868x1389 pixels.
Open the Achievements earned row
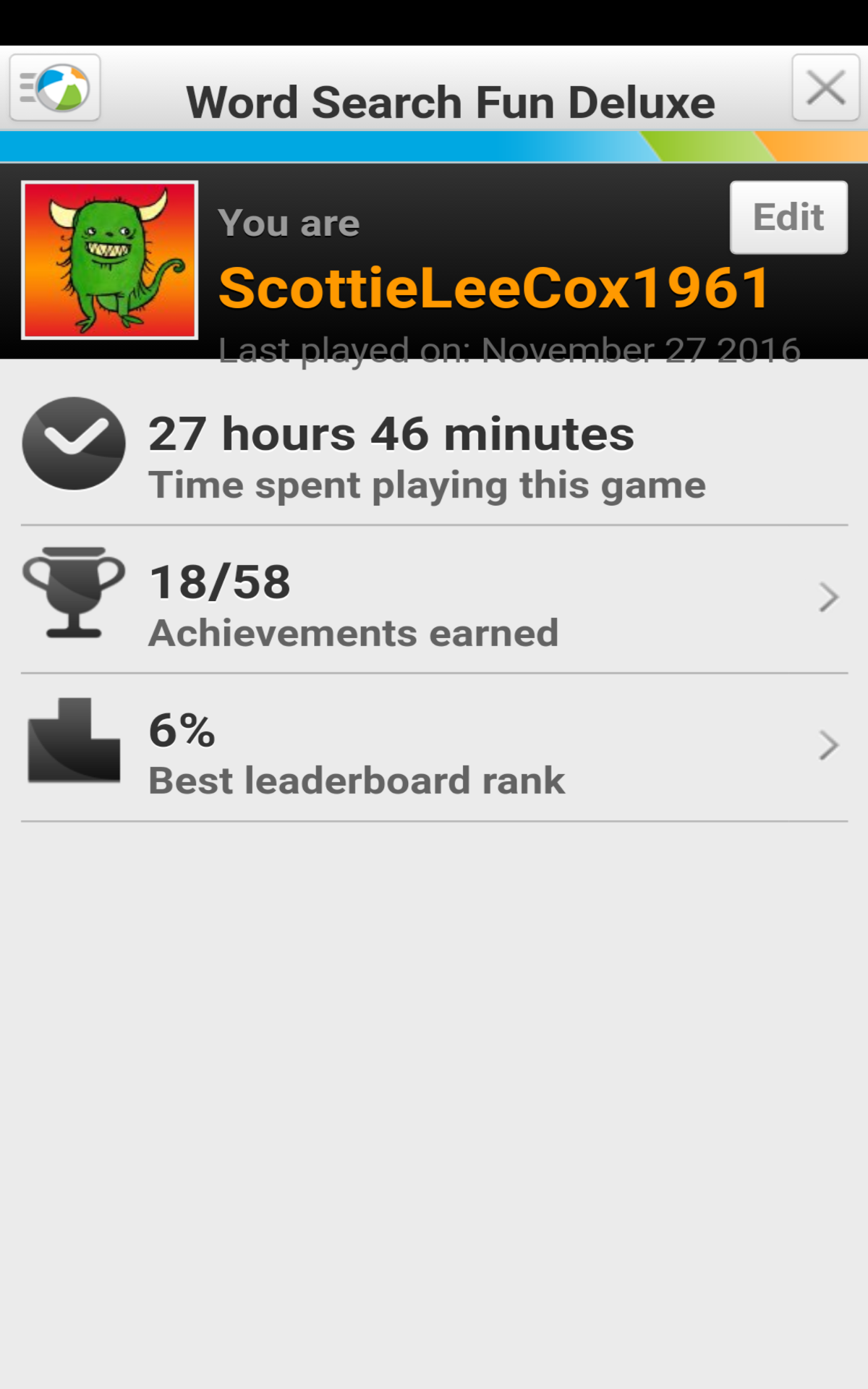click(x=434, y=600)
